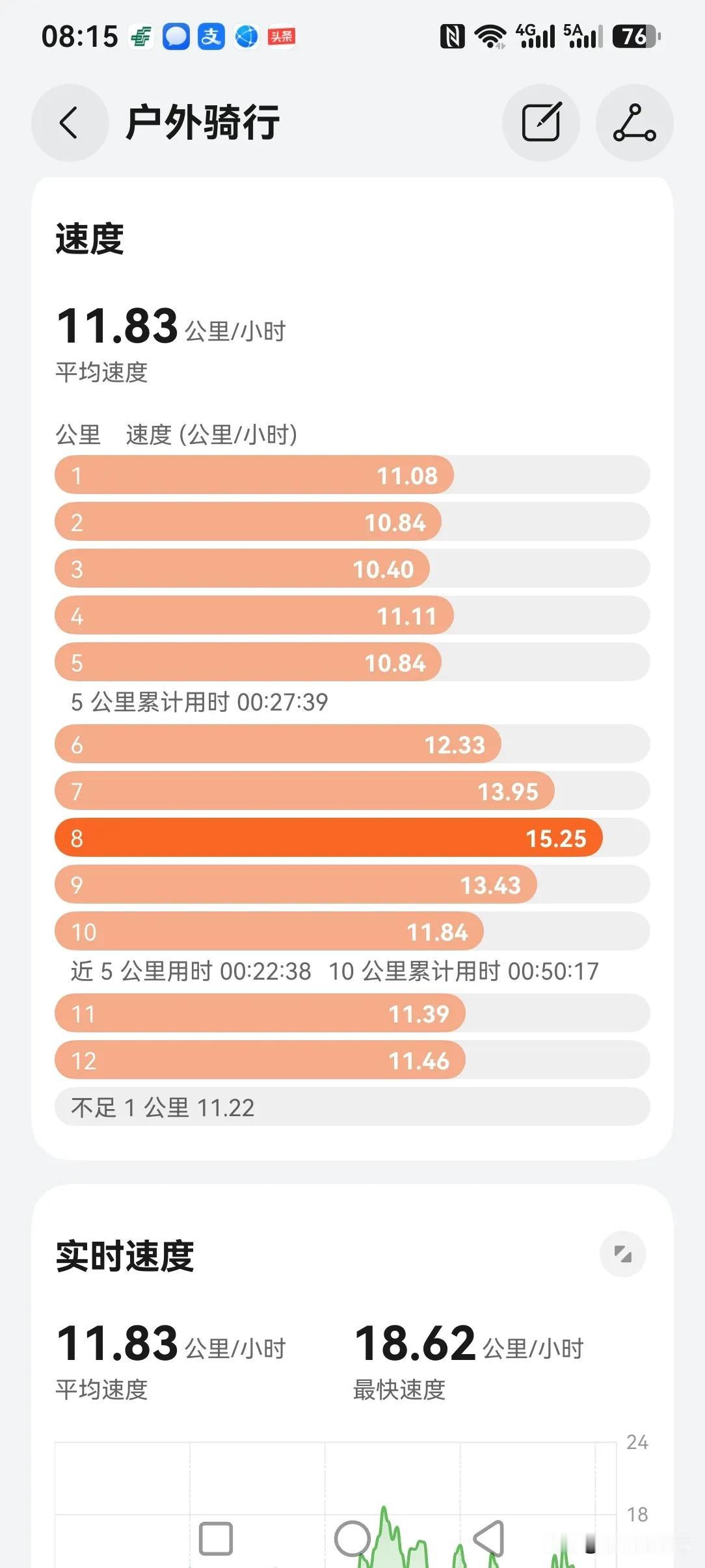The image size is (705, 1568).
Task: Open the edit note icon
Action: click(541, 122)
